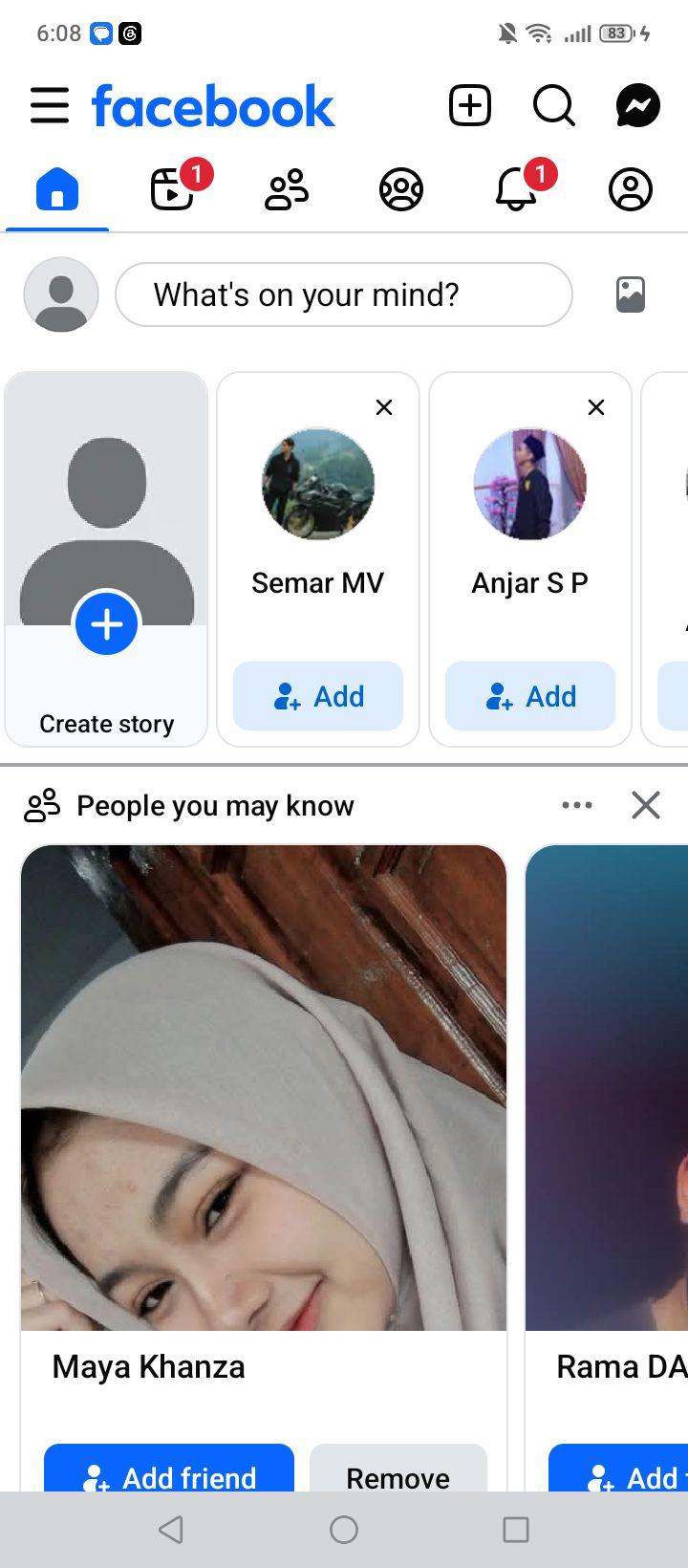Tap the What's on your mind field
Viewport: 688px width, 1568px height.
(x=344, y=294)
